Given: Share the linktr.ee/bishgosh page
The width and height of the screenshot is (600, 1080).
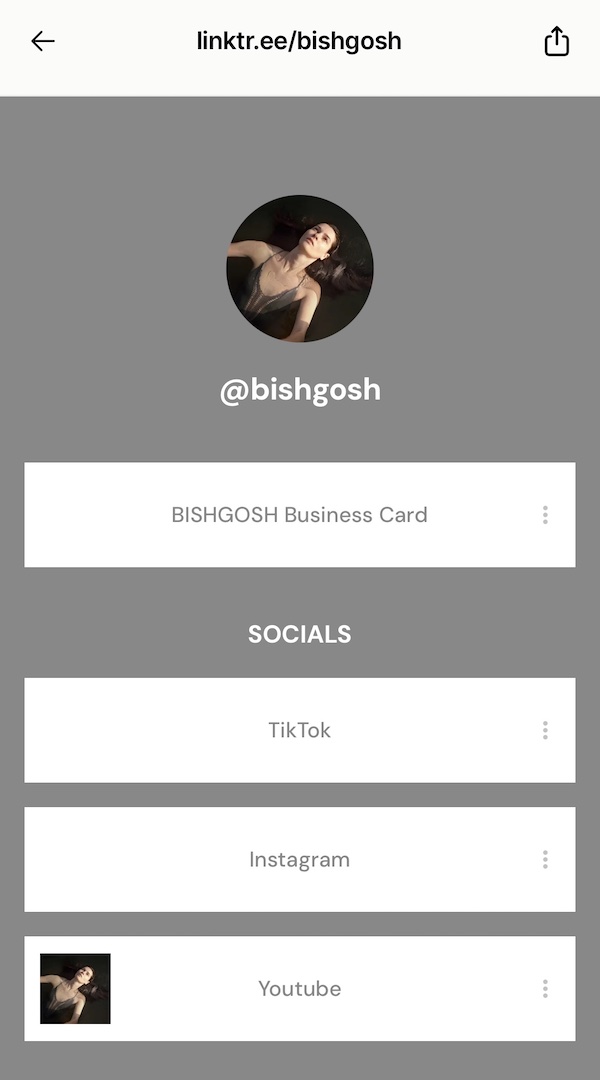Looking at the screenshot, I should pyautogui.click(x=556, y=41).
